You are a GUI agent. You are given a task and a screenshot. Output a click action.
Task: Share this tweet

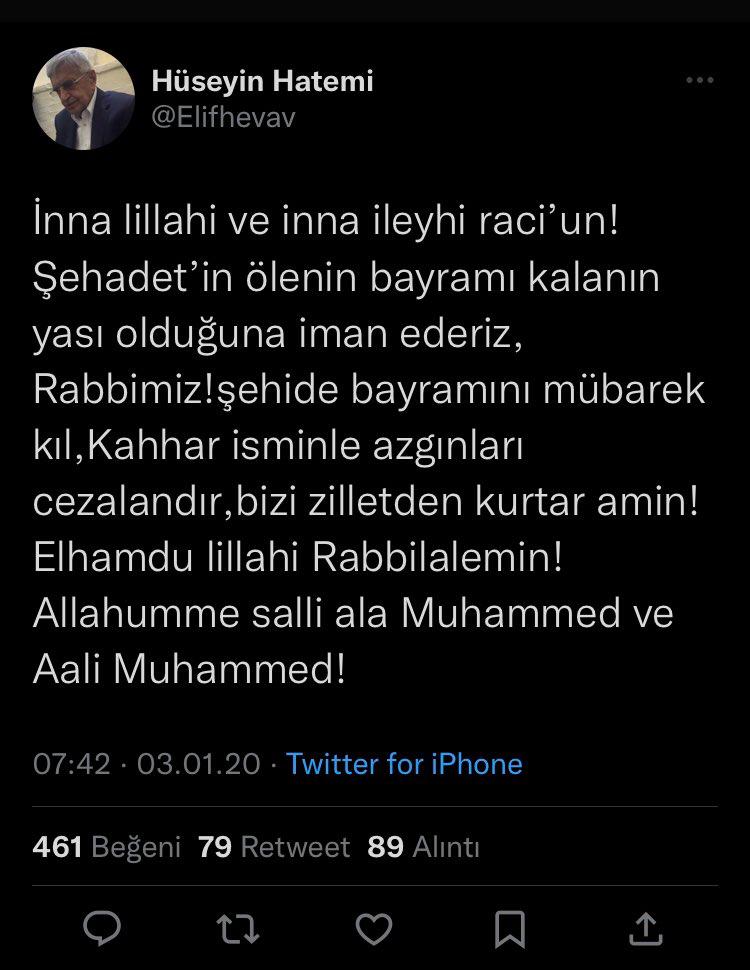[646, 929]
